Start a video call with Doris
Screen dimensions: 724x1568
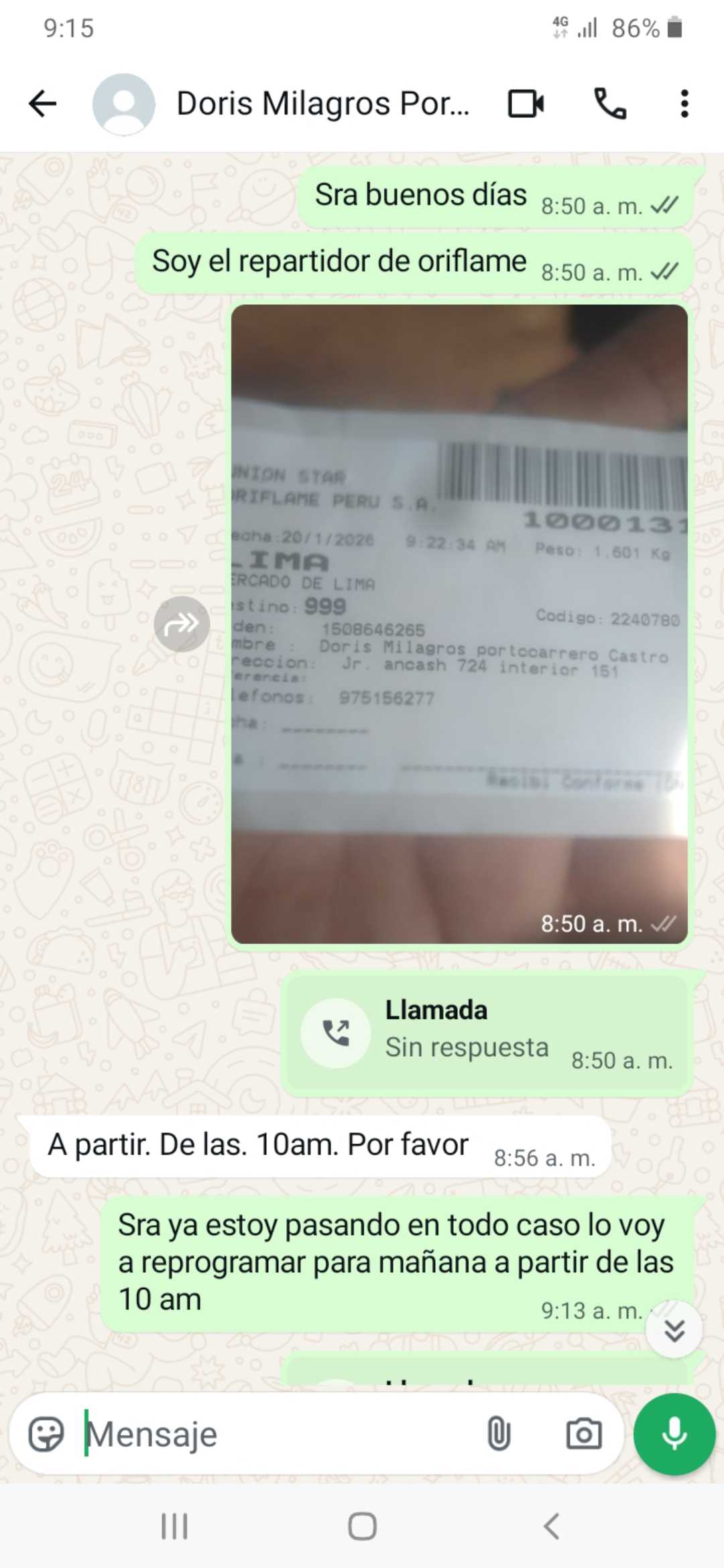[526, 104]
